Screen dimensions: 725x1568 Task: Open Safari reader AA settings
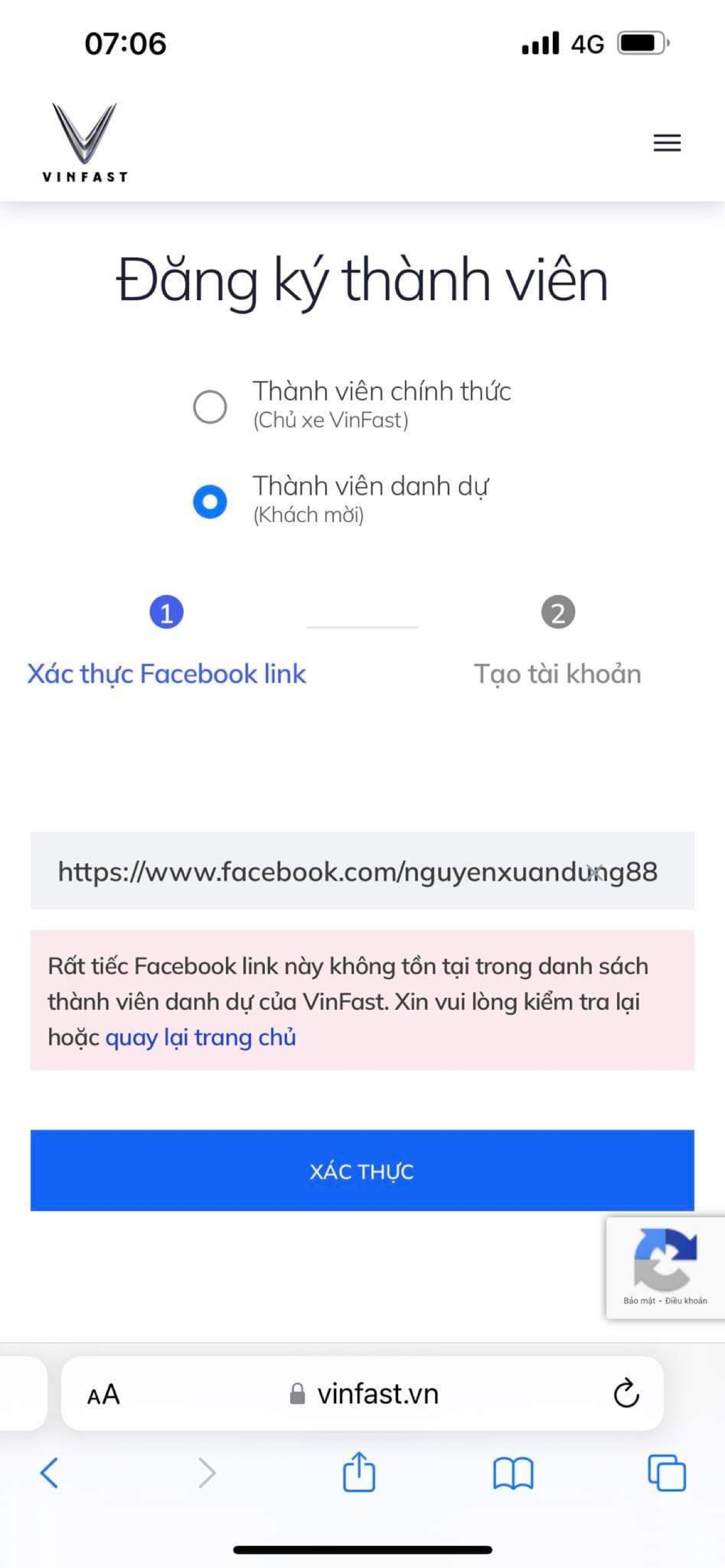(x=103, y=1395)
